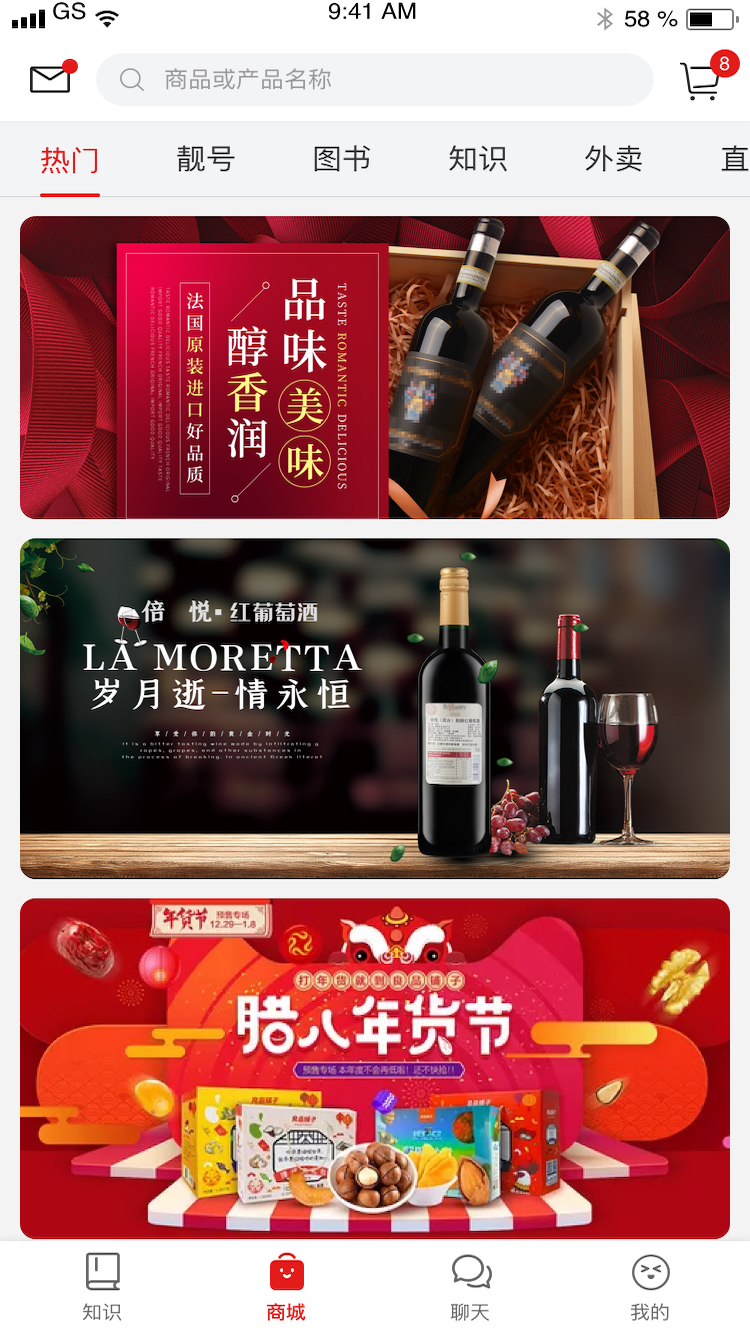This screenshot has width=750, height=1334.
Task: Switch to the 外卖 tab
Action: [x=614, y=159]
